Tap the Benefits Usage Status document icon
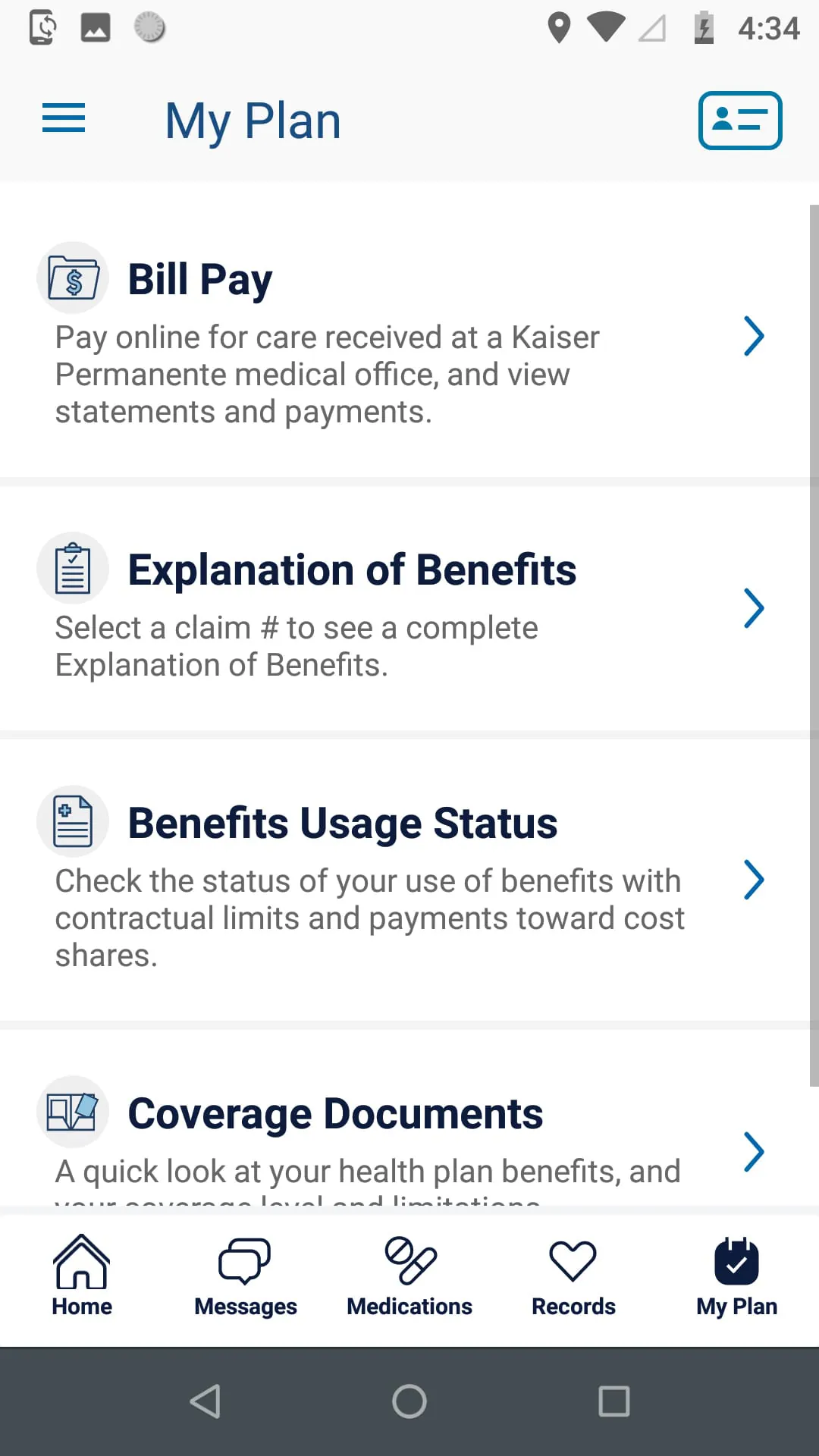The width and height of the screenshot is (819, 1456). pos(73,821)
